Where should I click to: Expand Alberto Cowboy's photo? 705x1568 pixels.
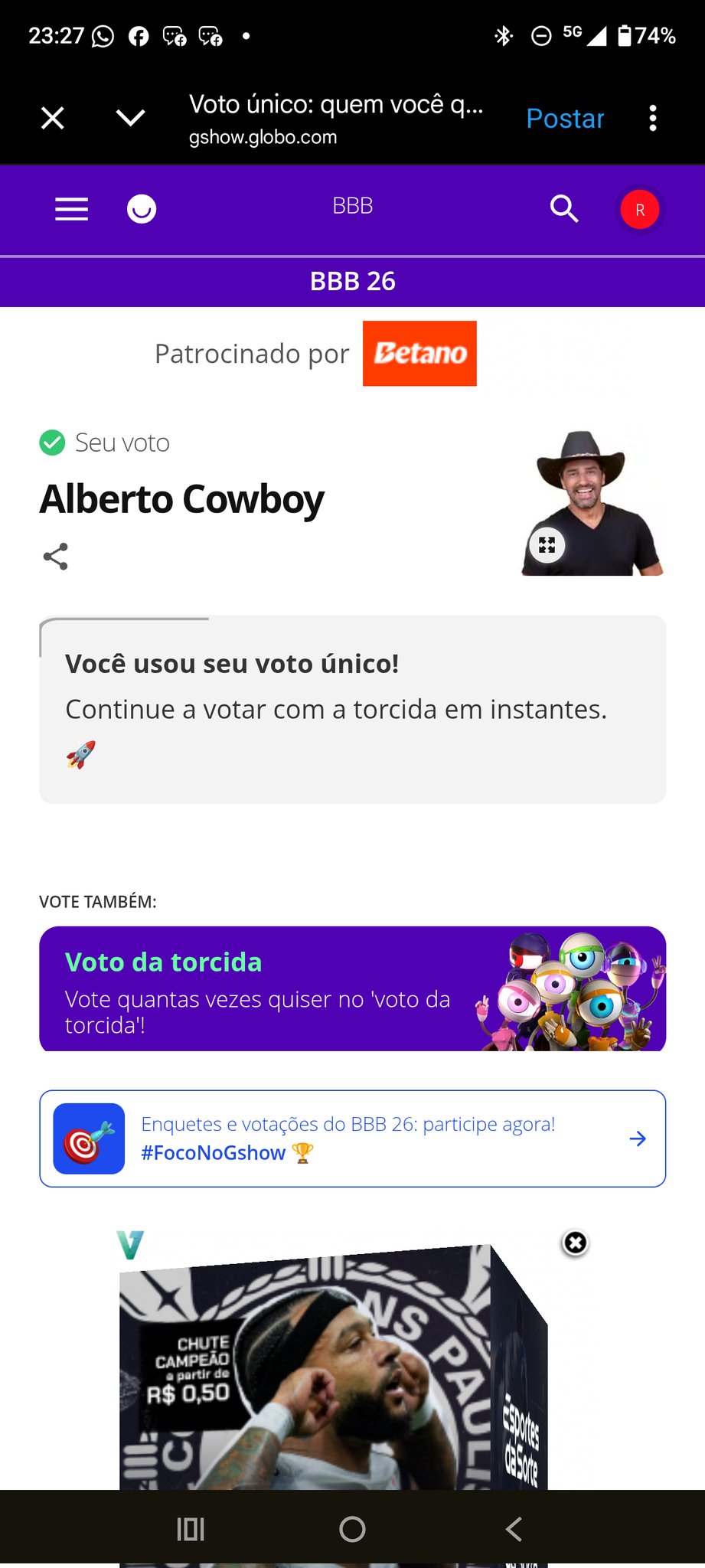tap(547, 545)
